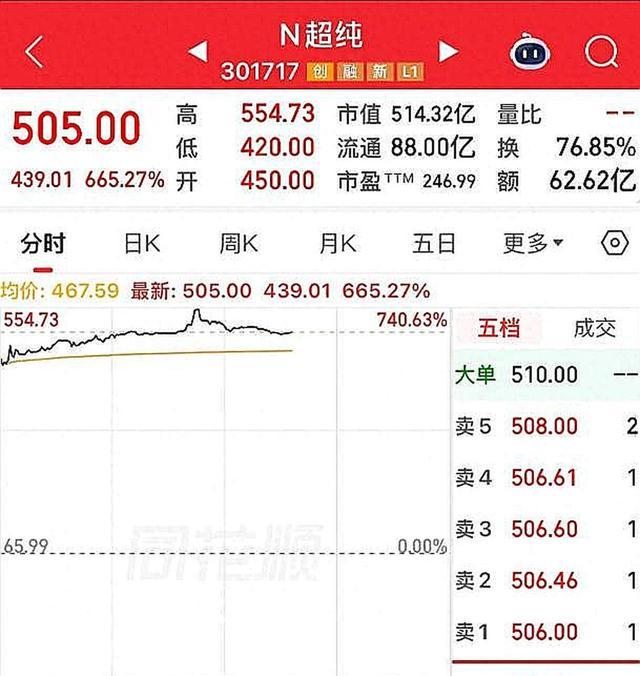Switch to the previous stock with left triangle
The width and height of the screenshot is (640, 676).
coord(198,52)
